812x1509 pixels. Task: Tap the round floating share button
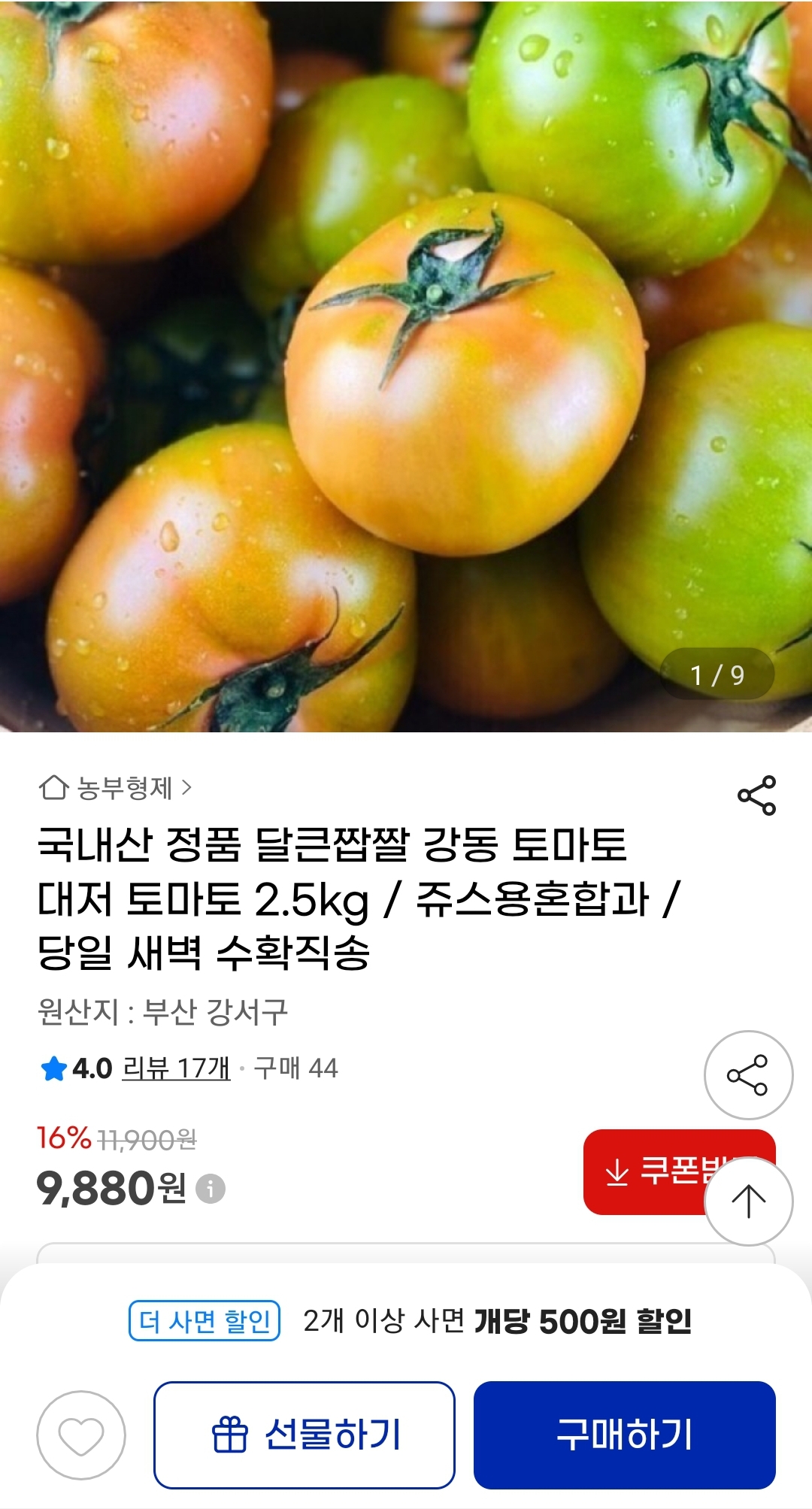pyautogui.click(x=747, y=1075)
